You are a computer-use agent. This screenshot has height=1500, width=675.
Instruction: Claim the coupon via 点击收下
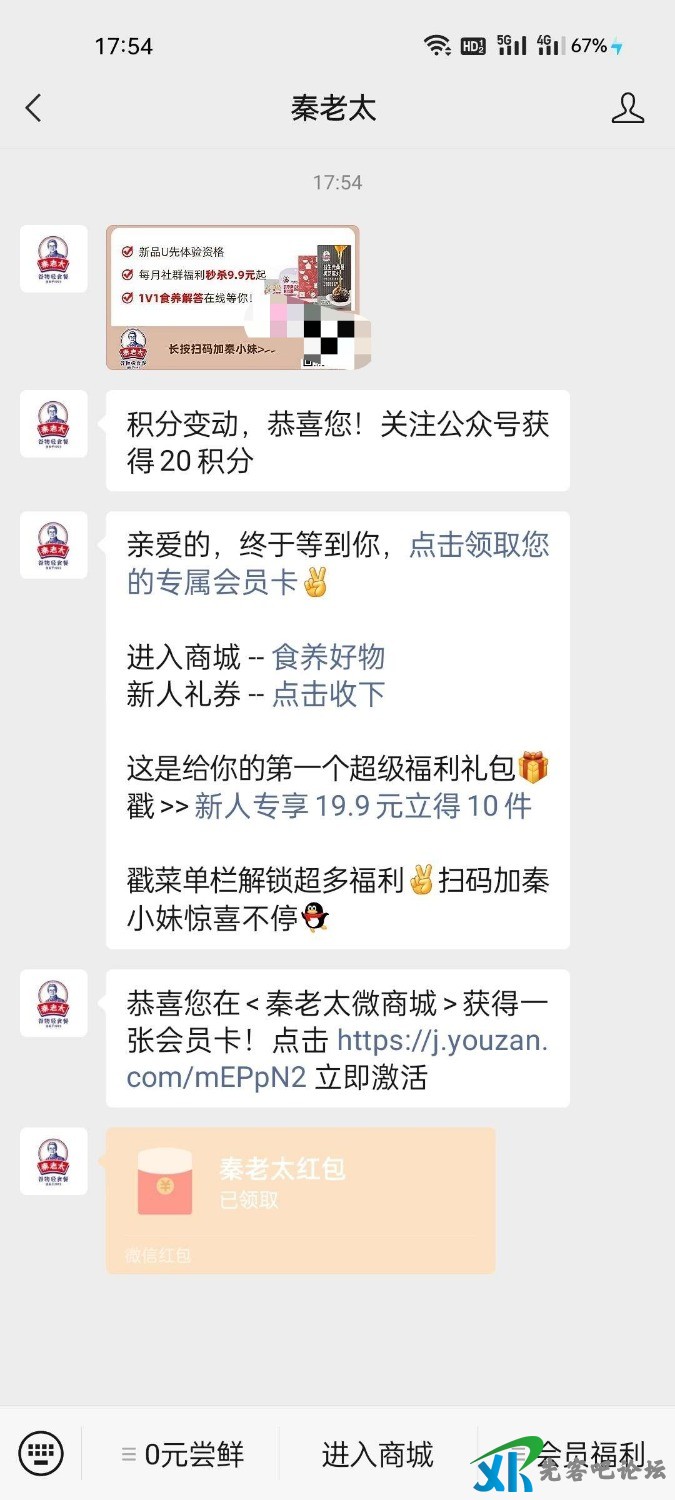[x=328, y=694]
